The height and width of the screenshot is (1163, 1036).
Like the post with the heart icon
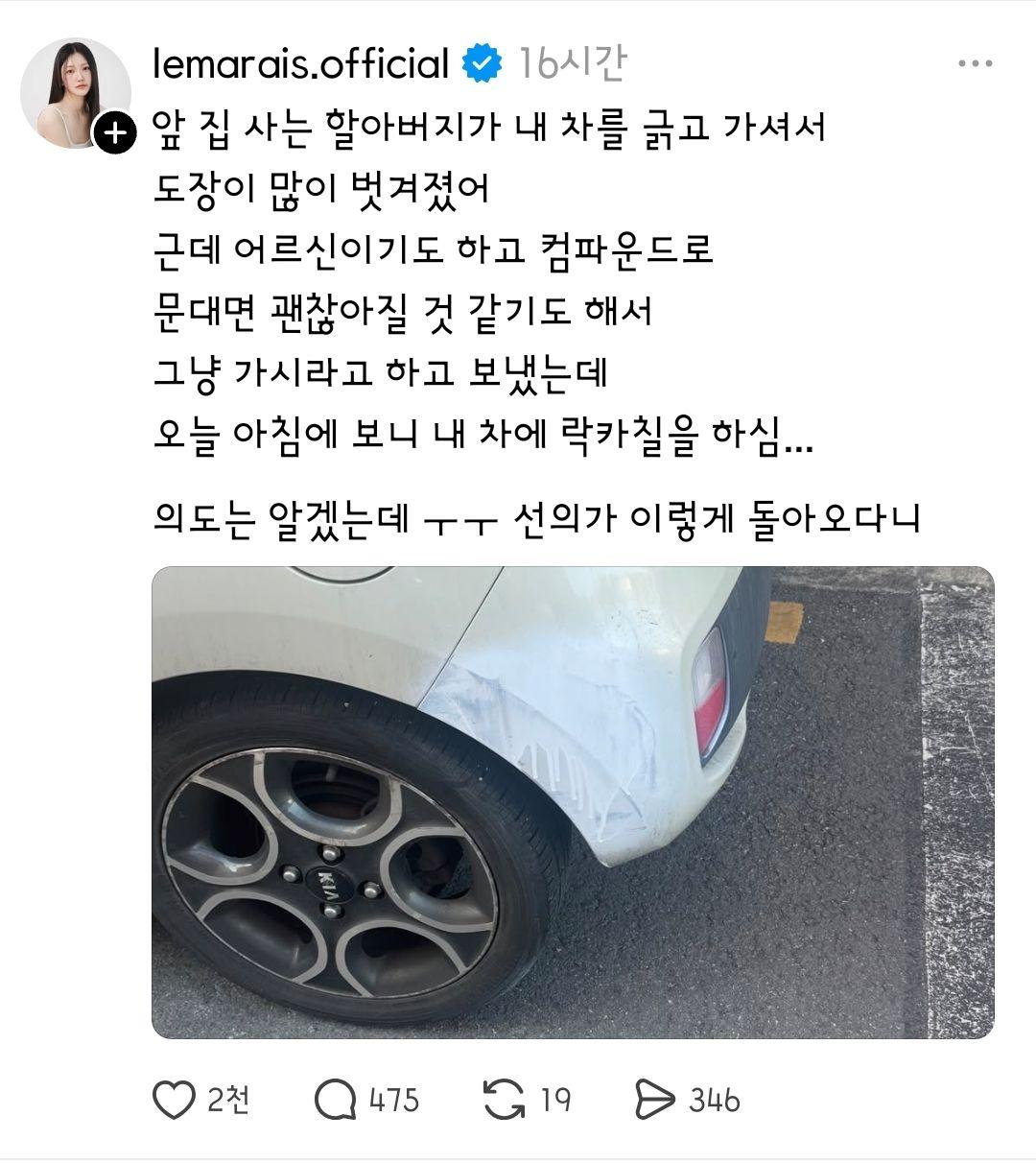pyautogui.click(x=175, y=1100)
